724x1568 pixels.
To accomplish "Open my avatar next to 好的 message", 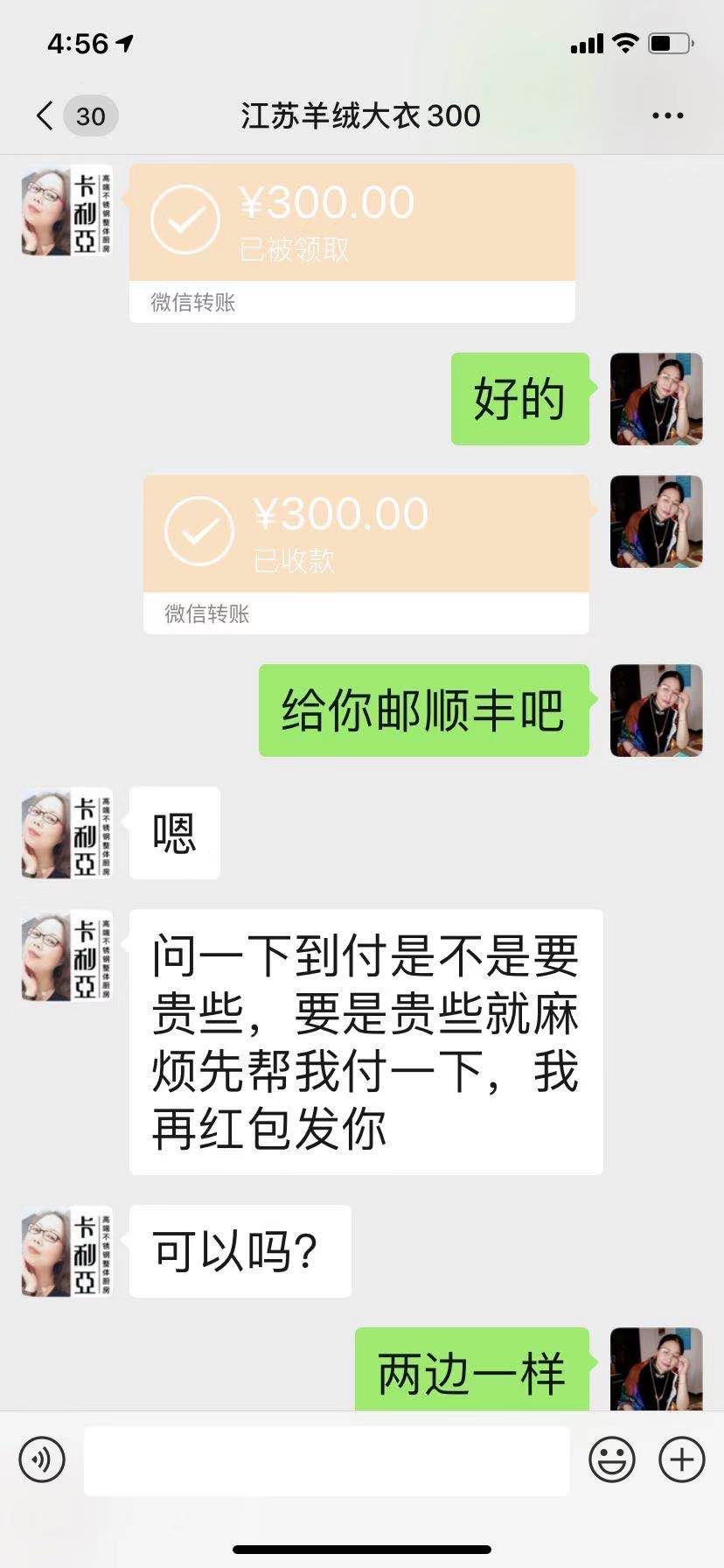I will tap(656, 399).
